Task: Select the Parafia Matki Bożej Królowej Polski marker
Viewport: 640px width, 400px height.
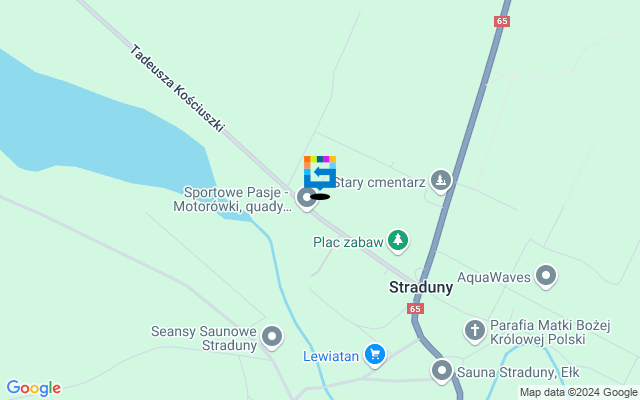Action: coord(475,328)
